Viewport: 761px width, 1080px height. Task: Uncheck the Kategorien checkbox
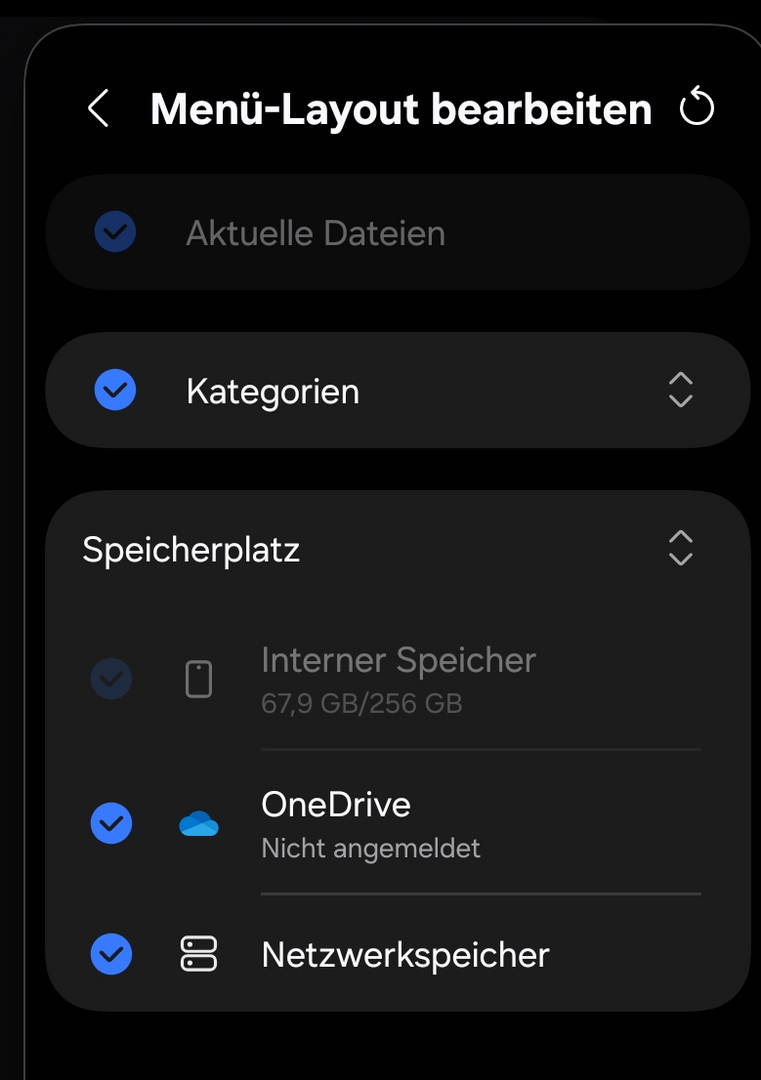(115, 390)
